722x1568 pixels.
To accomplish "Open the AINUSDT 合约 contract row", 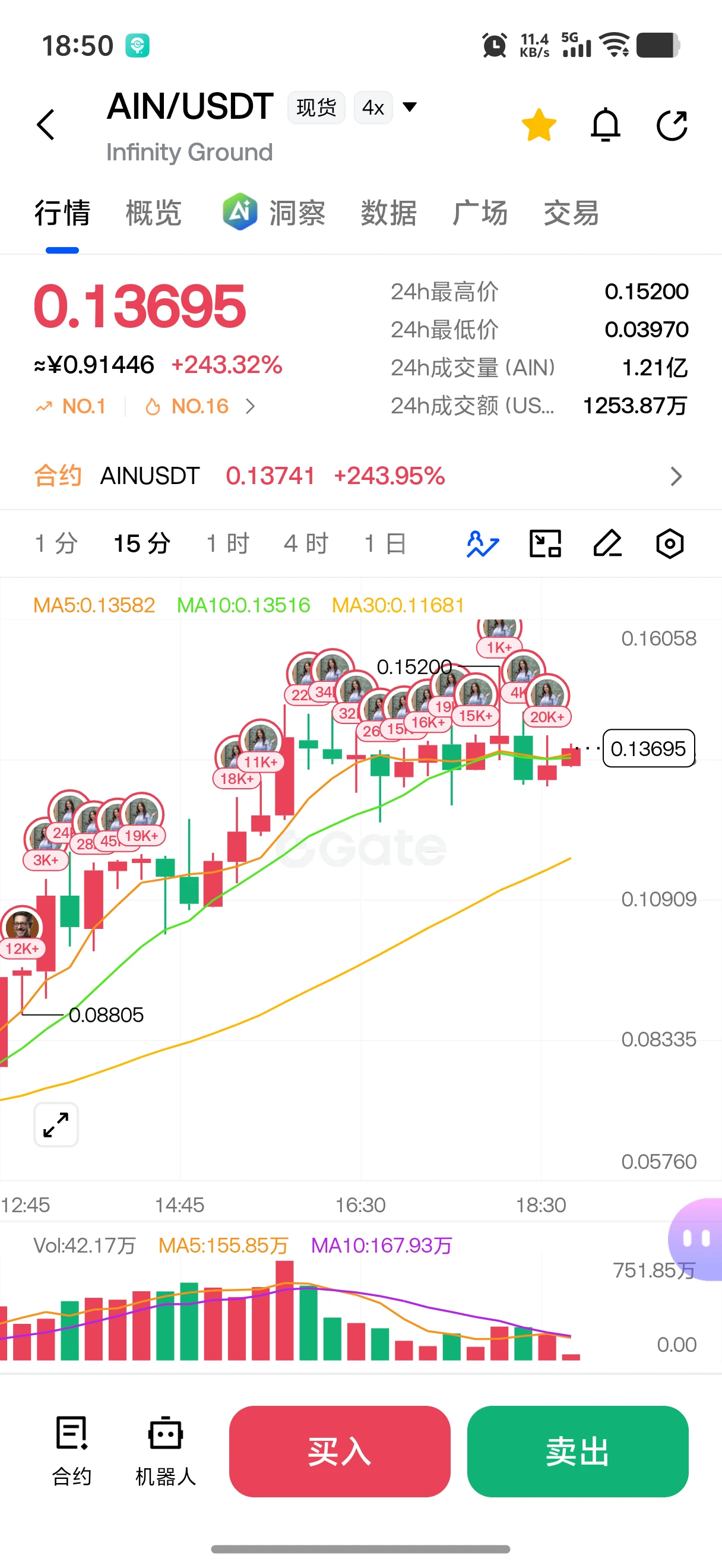I will [x=360, y=476].
